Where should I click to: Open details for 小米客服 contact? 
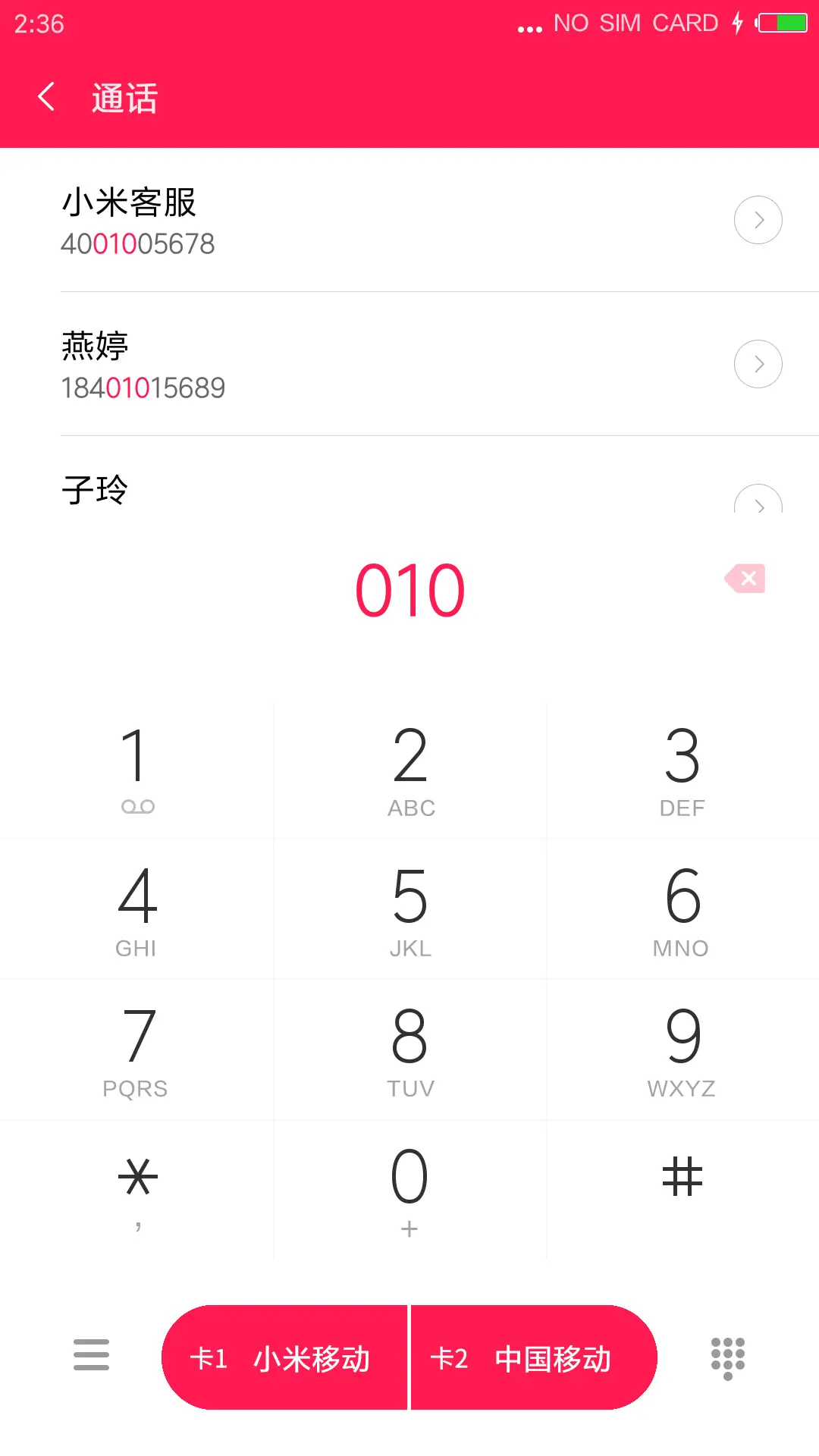pos(758,220)
